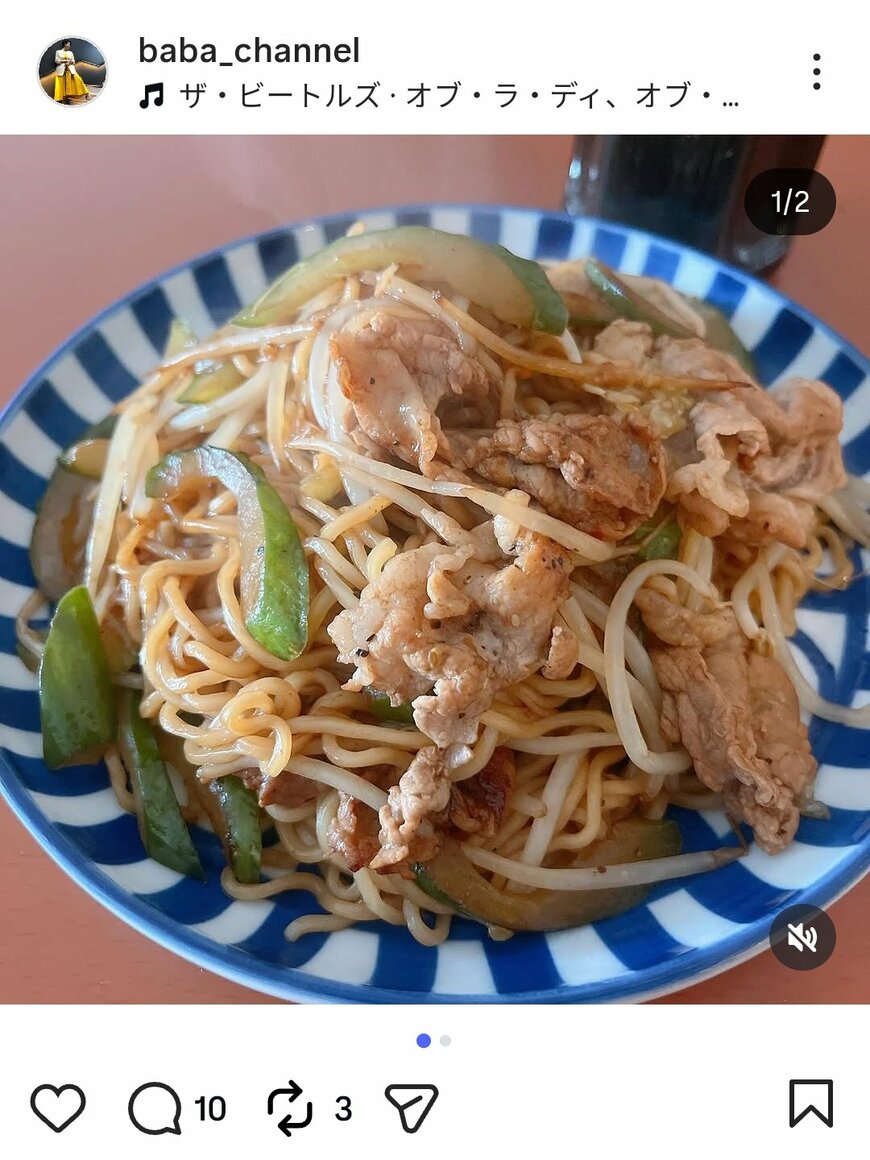870x1160 pixels.
Task: Open baba_channel's profile picture
Action: point(72,71)
